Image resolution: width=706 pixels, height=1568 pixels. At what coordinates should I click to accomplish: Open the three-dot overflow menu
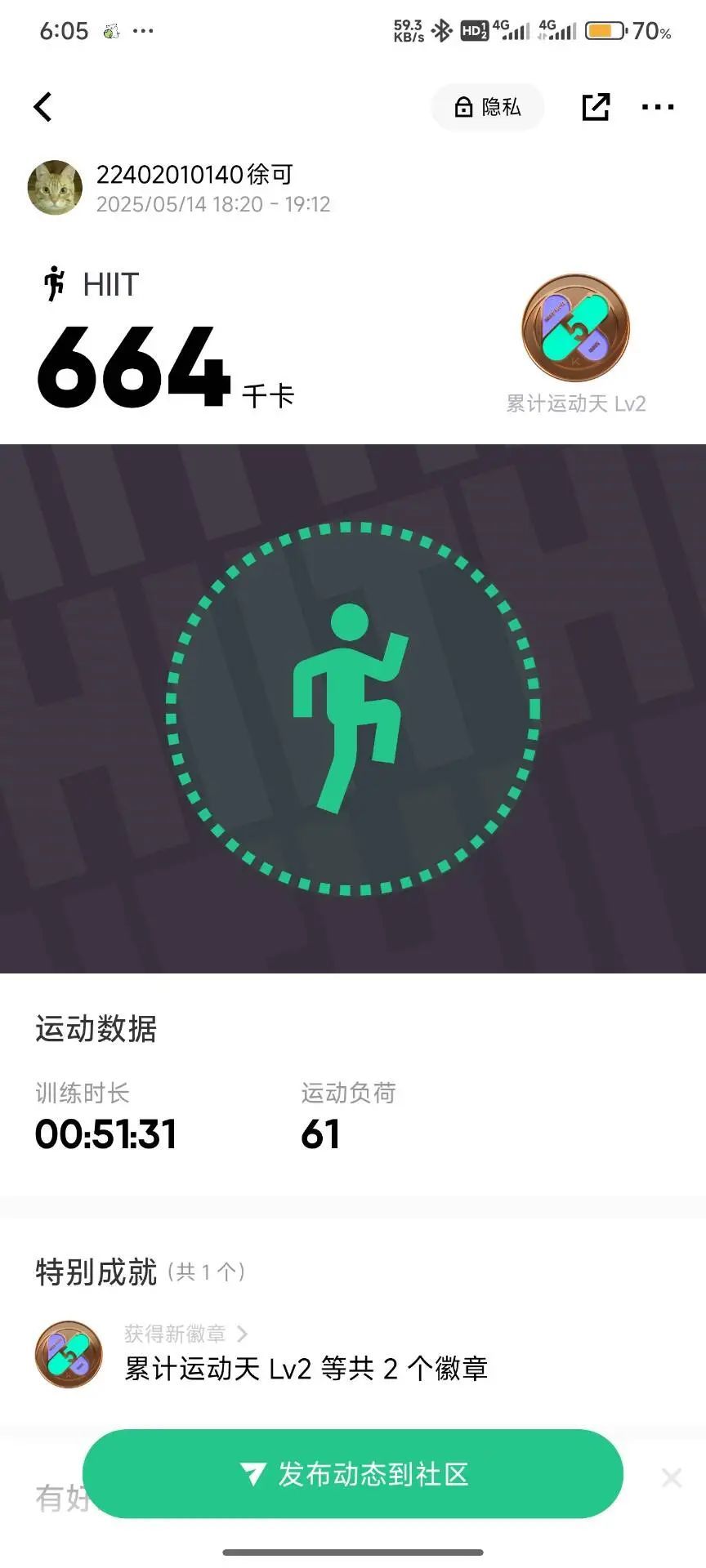(x=658, y=107)
